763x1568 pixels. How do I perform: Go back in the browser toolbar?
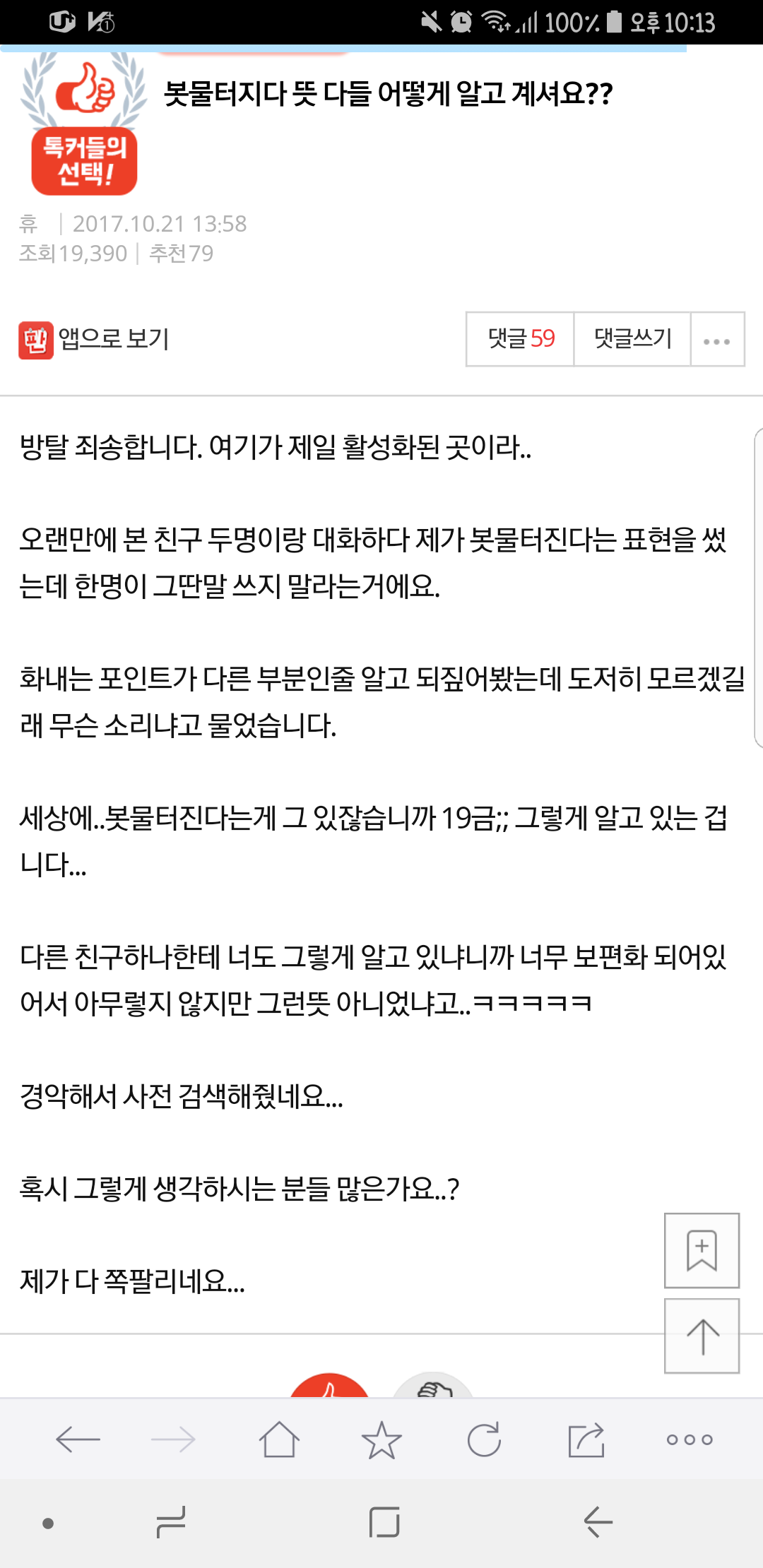pos(78,1439)
